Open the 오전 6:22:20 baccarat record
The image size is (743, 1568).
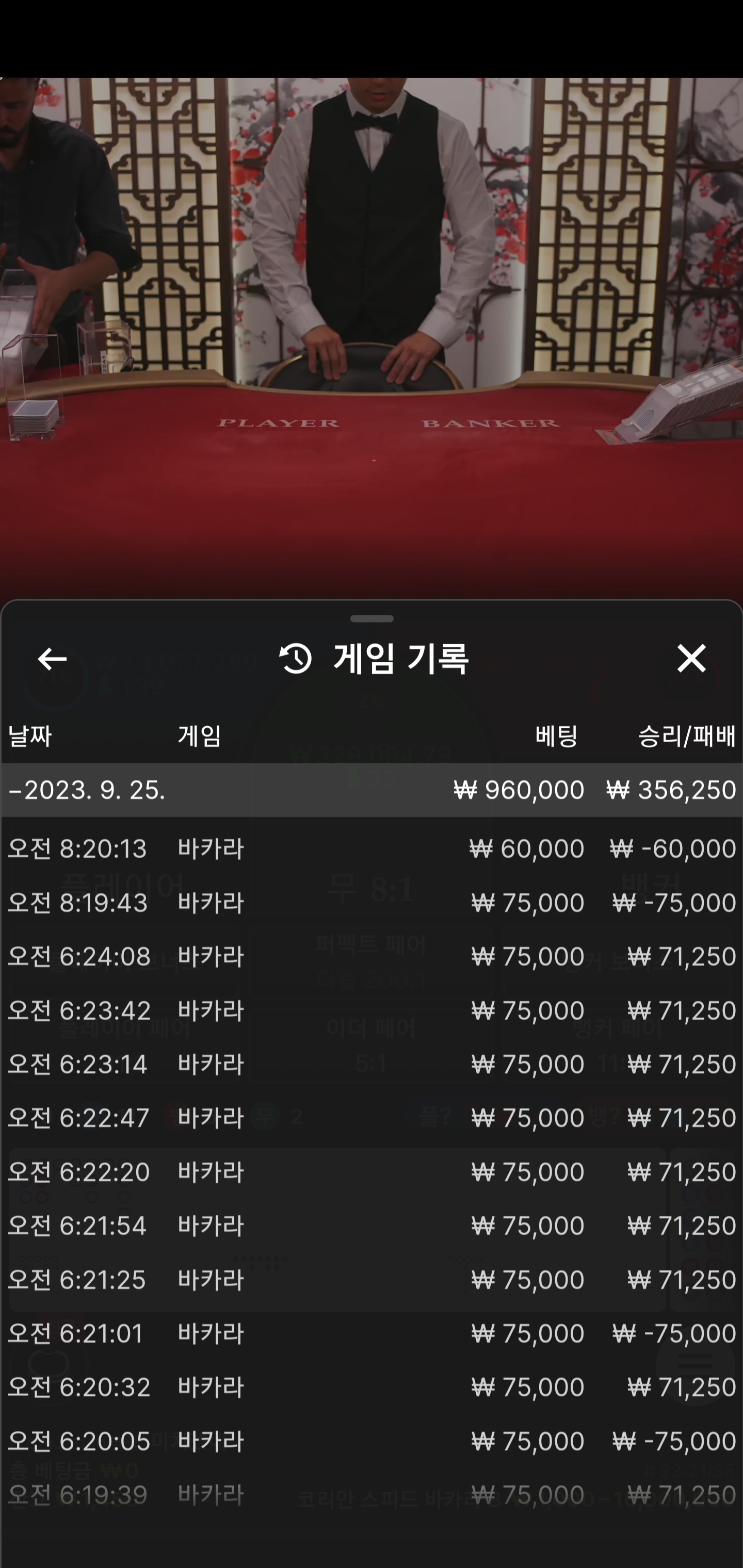click(372, 1172)
